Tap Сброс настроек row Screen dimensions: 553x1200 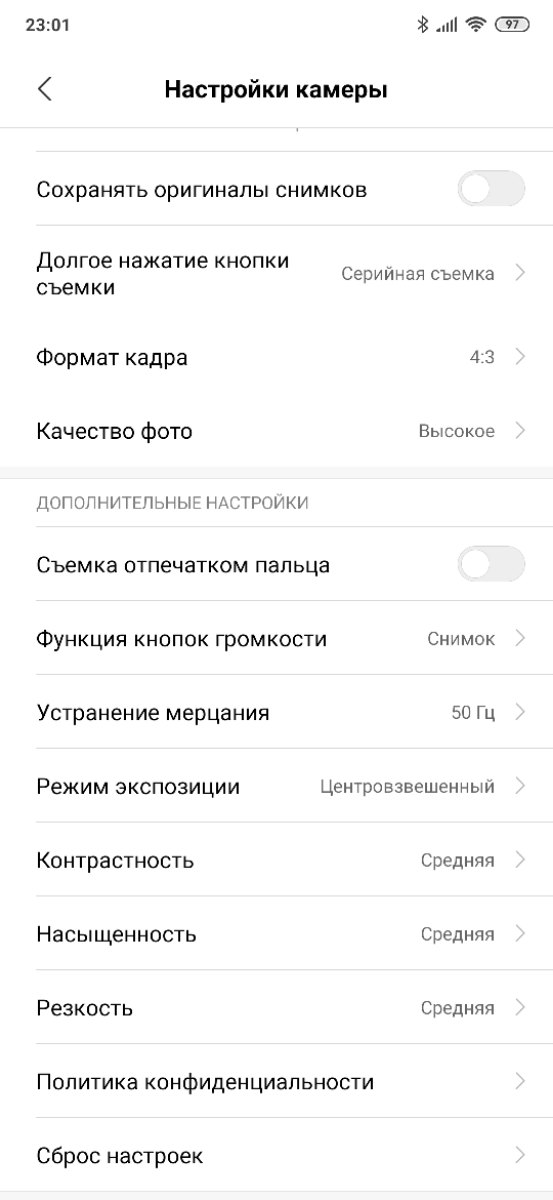click(276, 1156)
